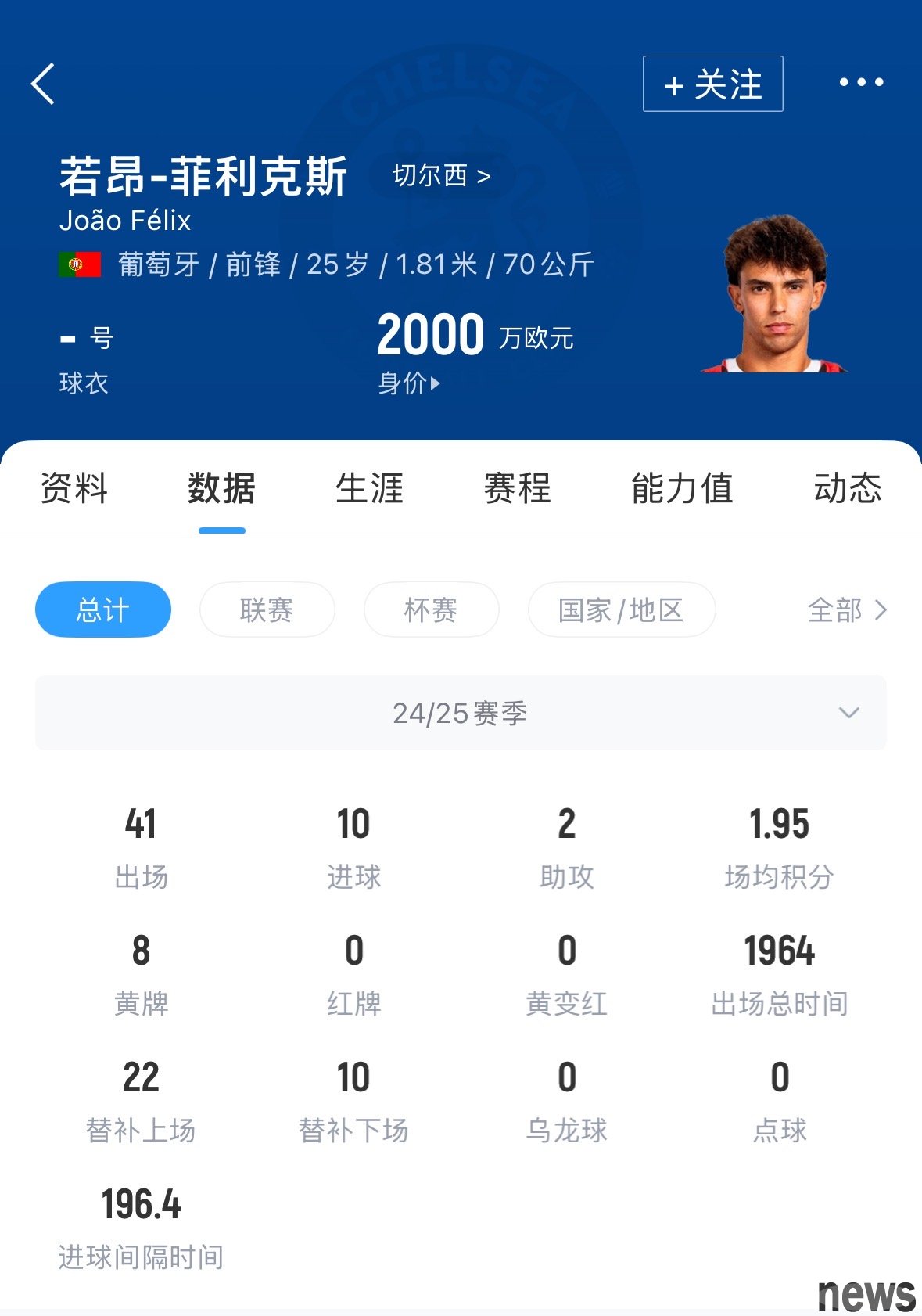Viewport: 922px width, 1316px height.
Task: Open 全部 to see all competitions
Action: (846, 609)
